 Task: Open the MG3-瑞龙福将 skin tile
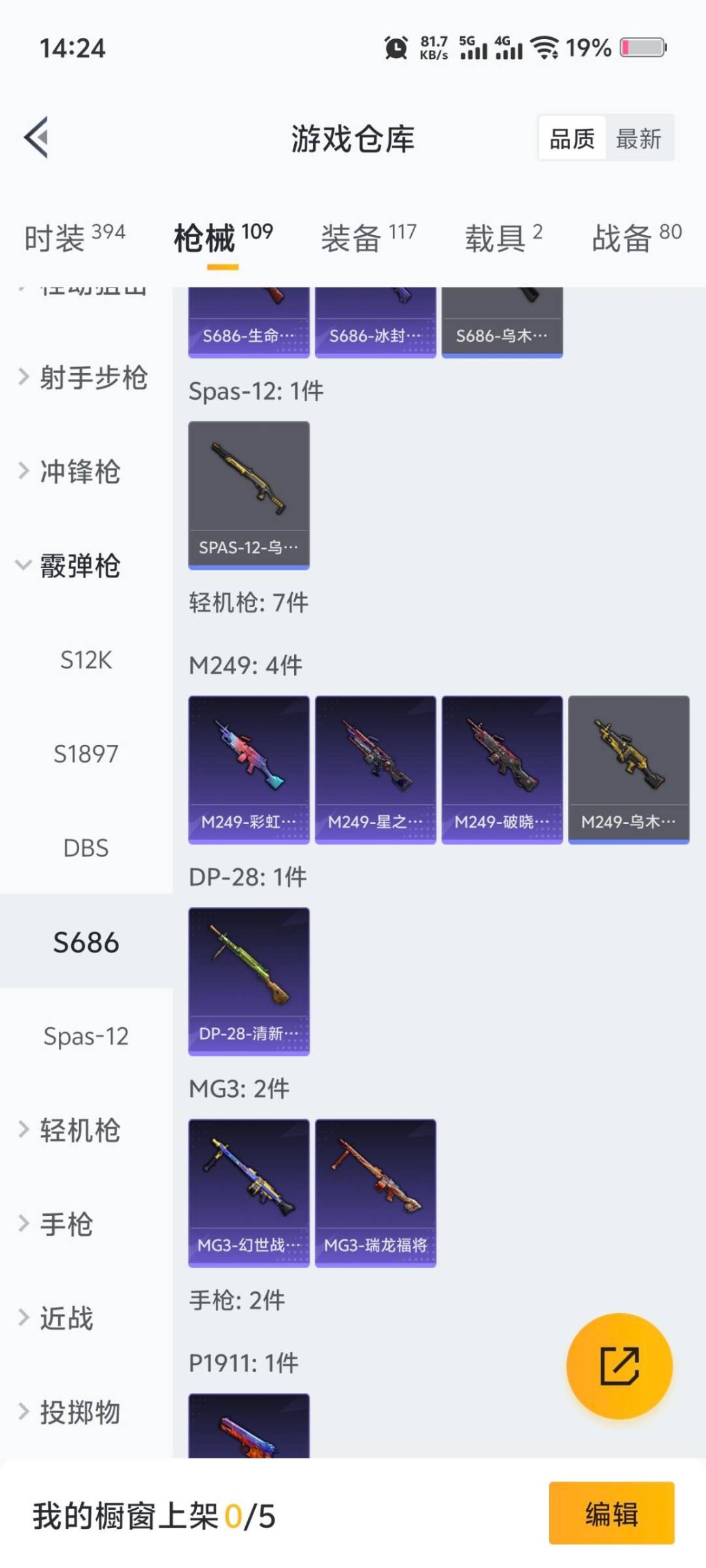point(375,1192)
